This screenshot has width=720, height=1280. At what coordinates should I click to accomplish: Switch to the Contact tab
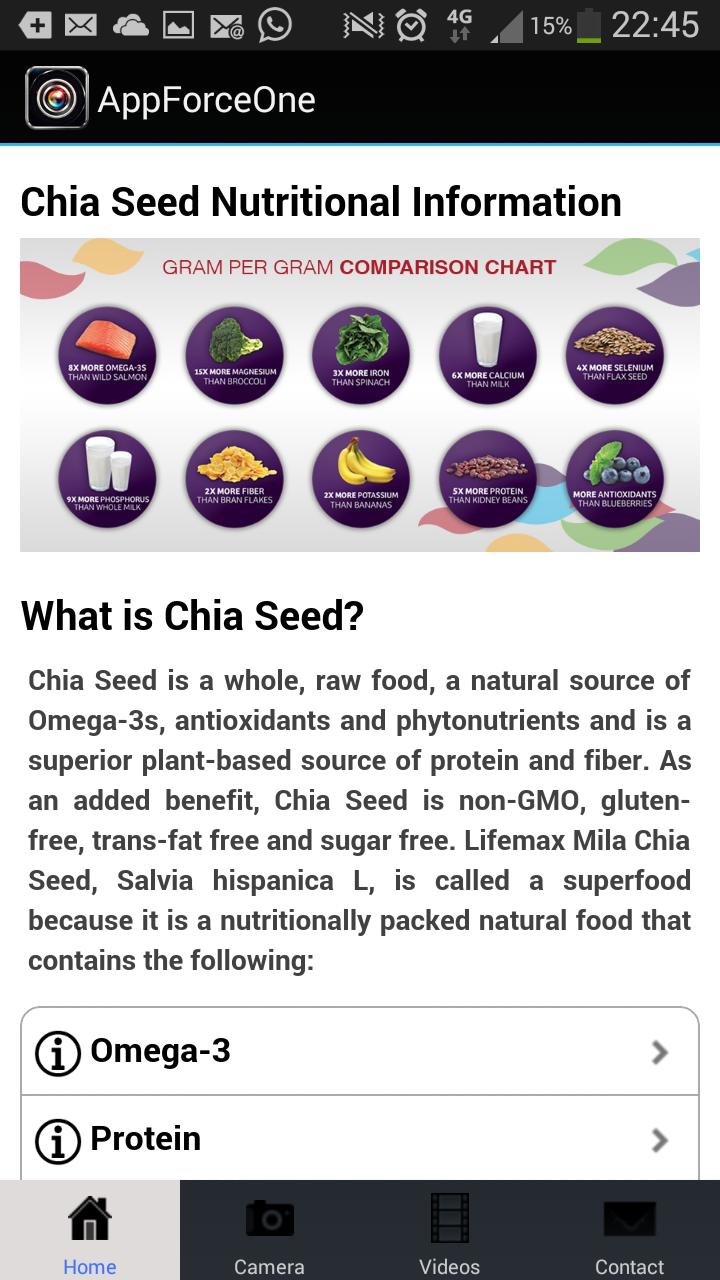629,1230
